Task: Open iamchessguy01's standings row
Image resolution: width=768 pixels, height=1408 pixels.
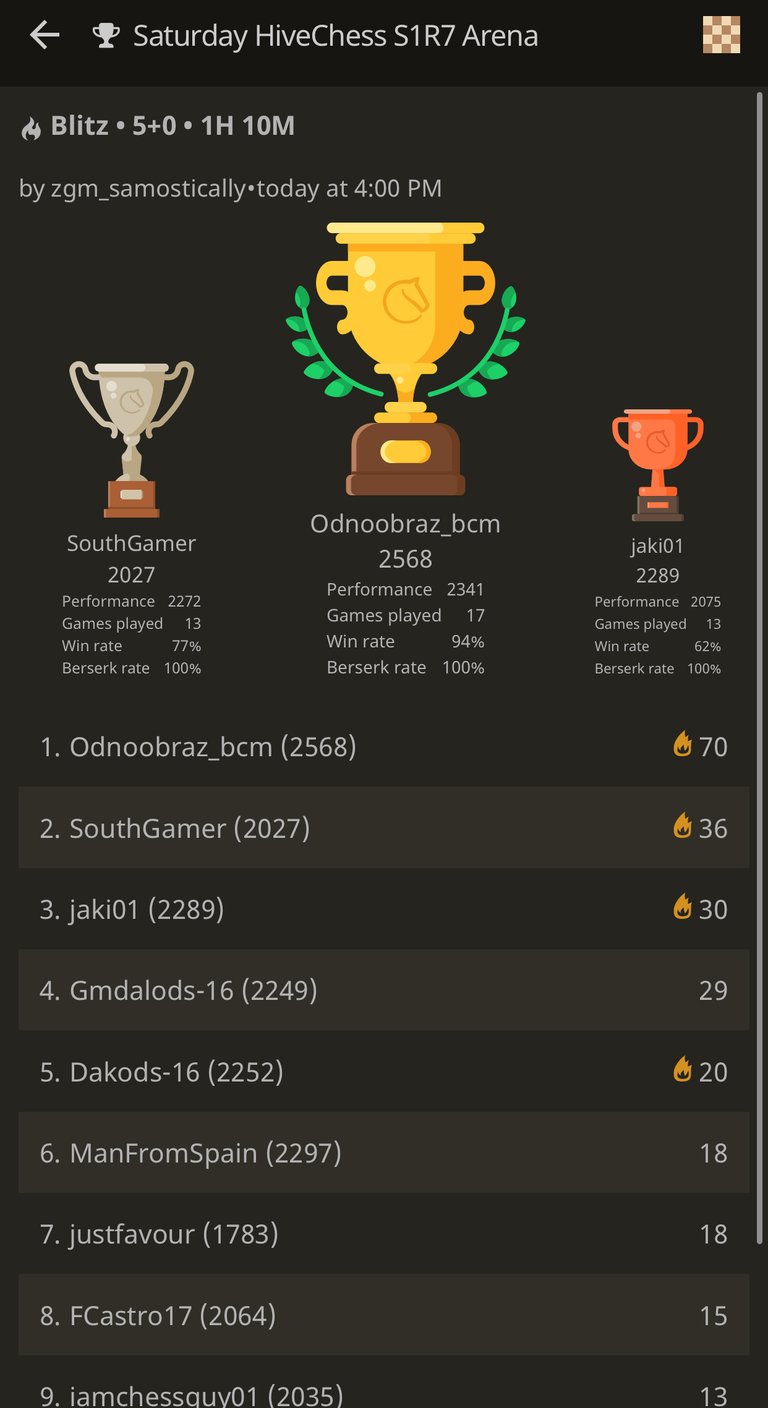Action: [384, 1385]
